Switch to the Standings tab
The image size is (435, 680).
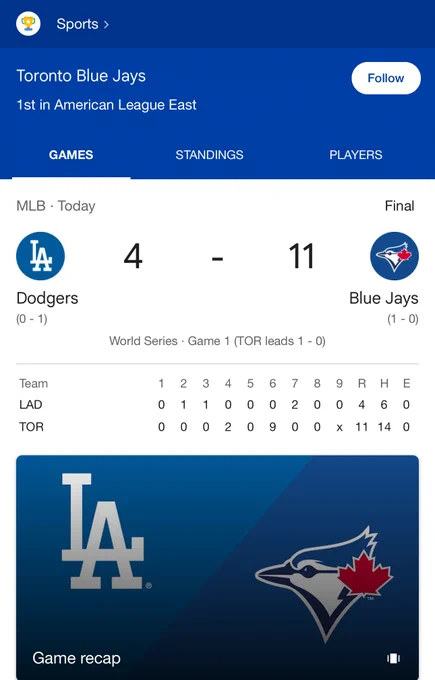(x=209, y=155)
